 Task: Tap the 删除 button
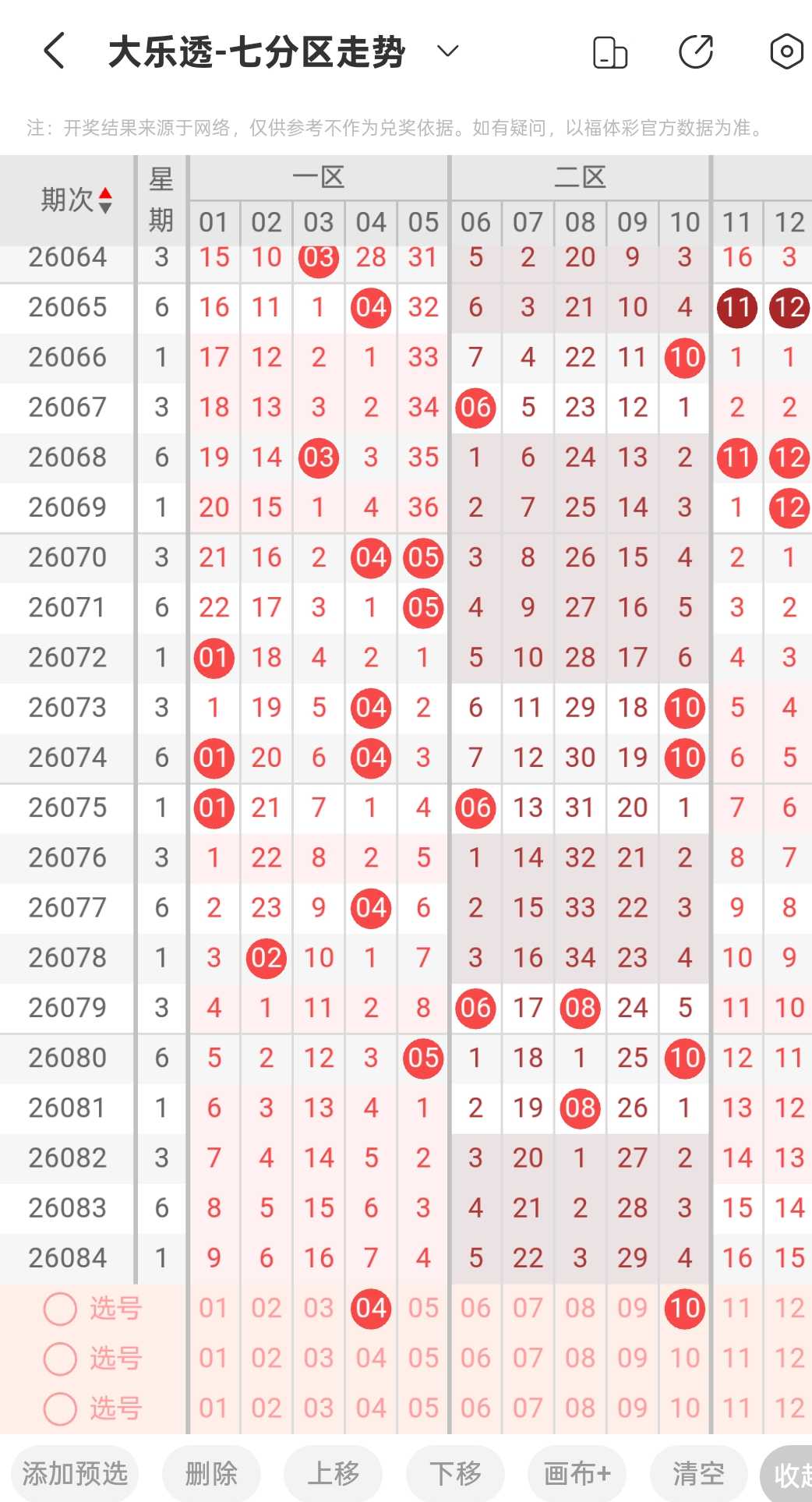[211, 1473]
